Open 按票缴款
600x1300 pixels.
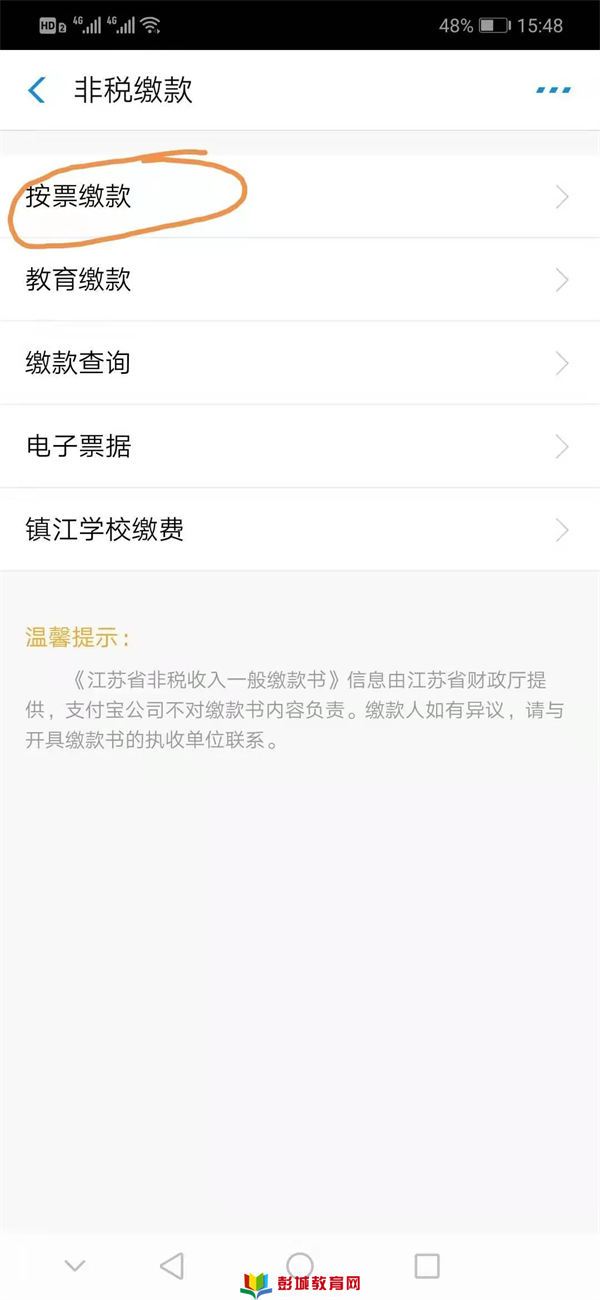coord(300,197)
